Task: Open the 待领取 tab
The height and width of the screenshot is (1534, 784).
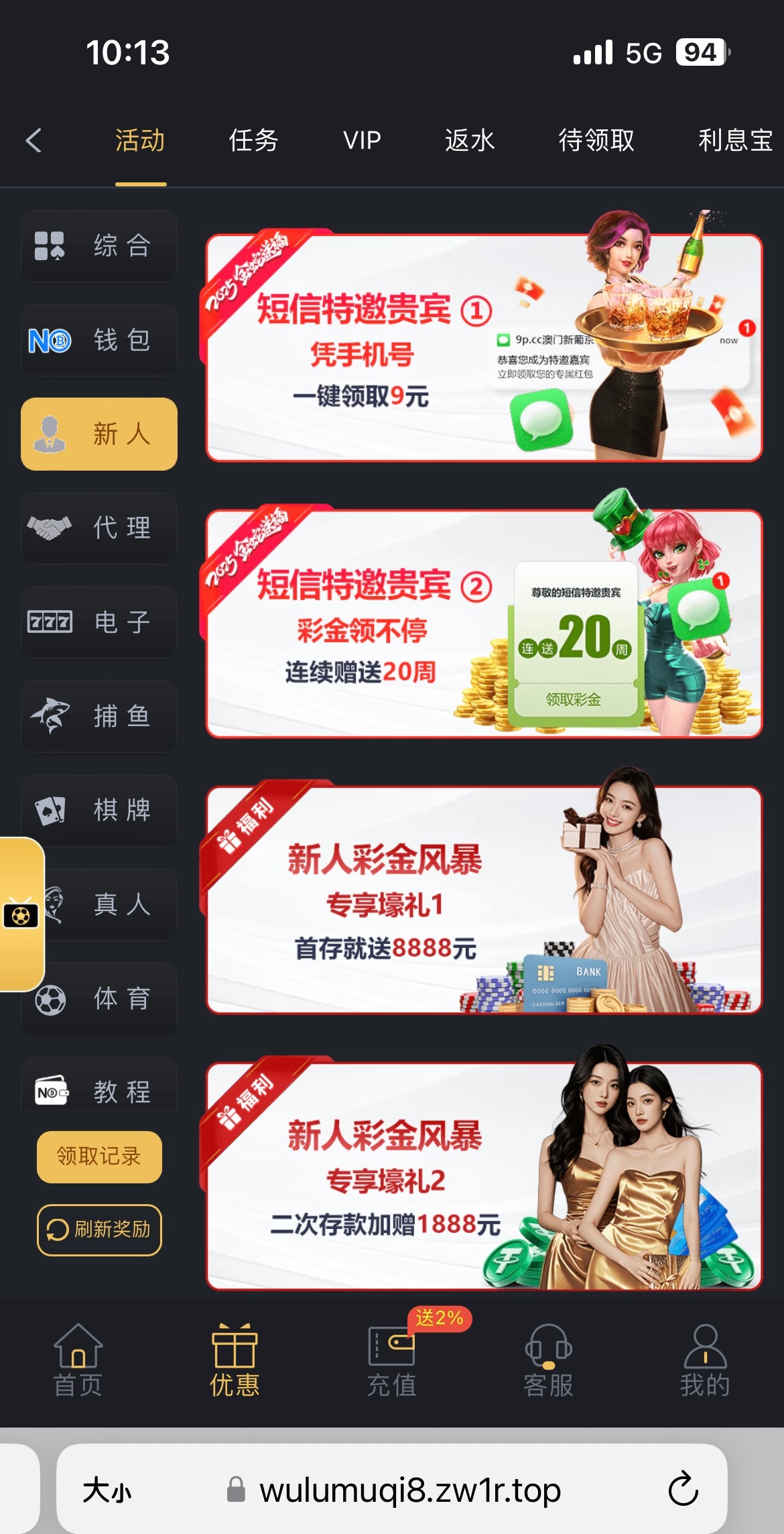Action: pyautogui.click(x=596, y=140)
